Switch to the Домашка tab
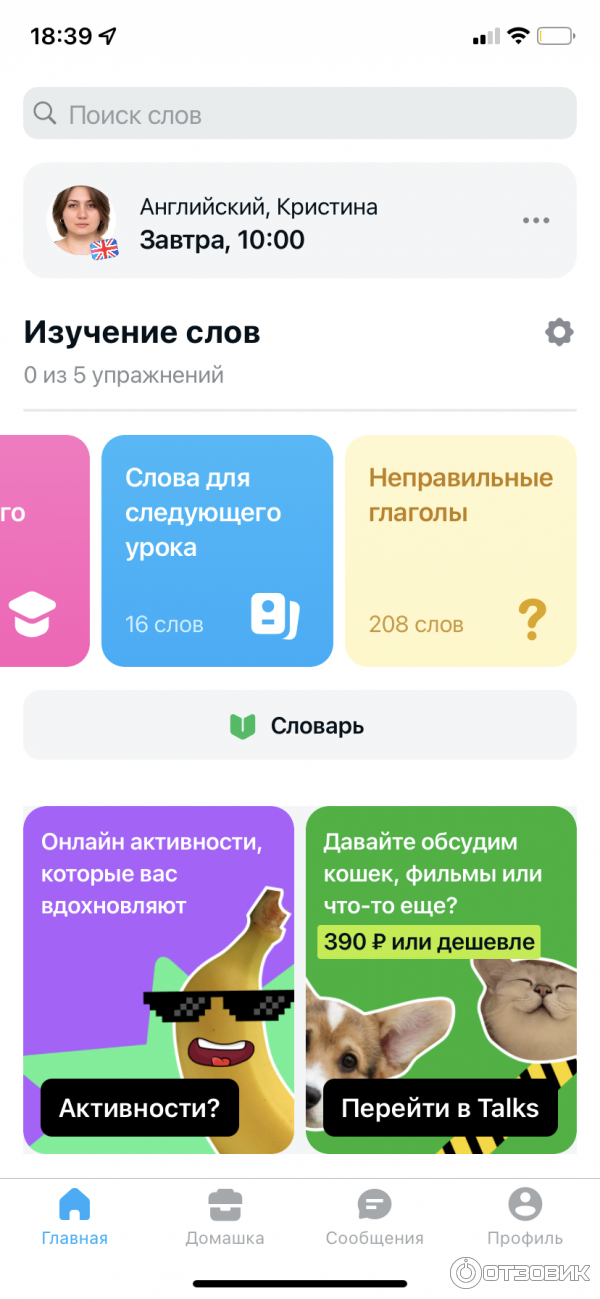Viewport: 600px width, 1299px height. click(x=225, y=1216)
